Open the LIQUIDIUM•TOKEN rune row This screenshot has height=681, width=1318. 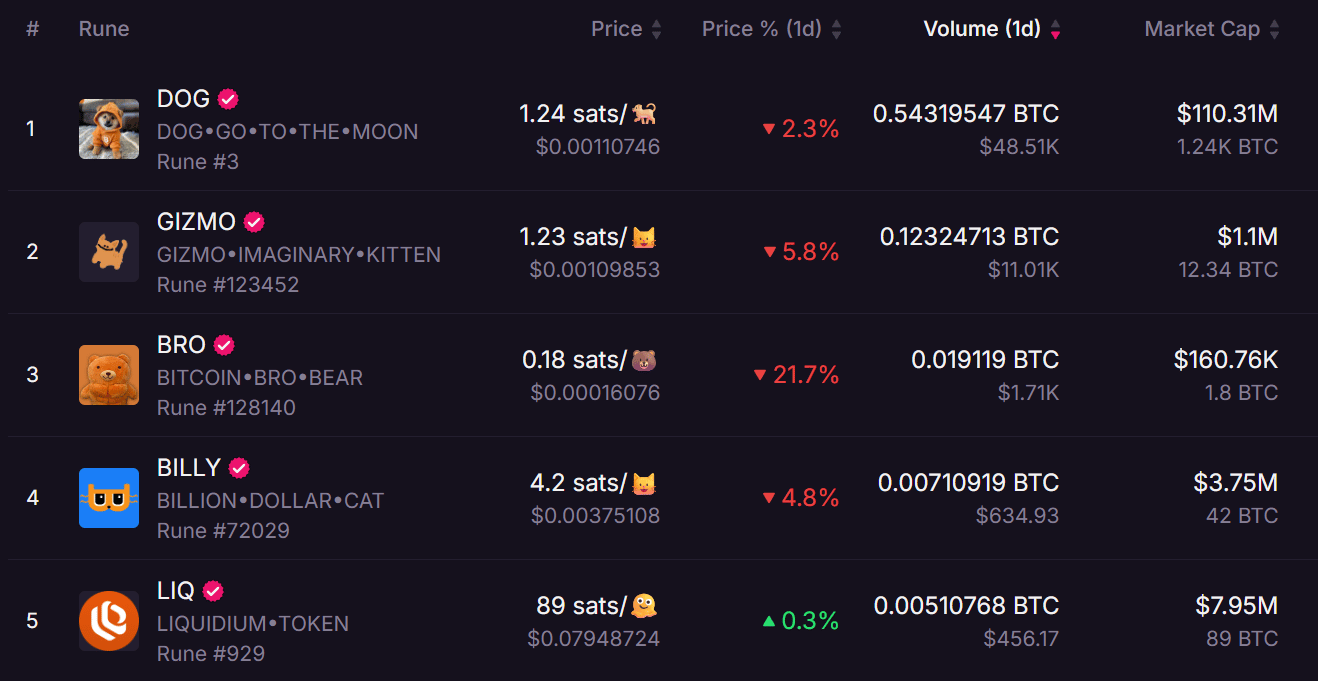point(252,623)
